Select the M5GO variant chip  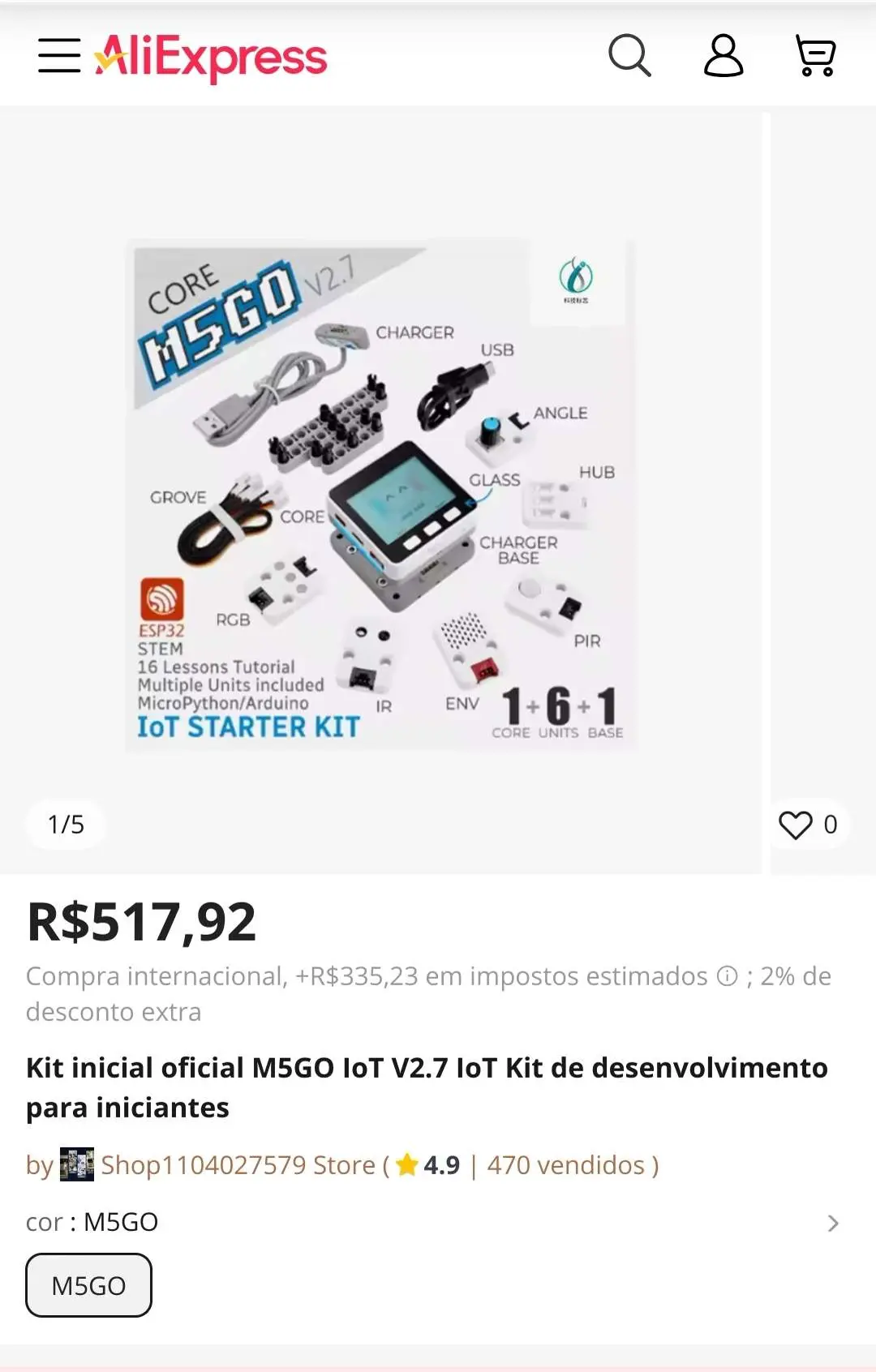[88, 1285]
